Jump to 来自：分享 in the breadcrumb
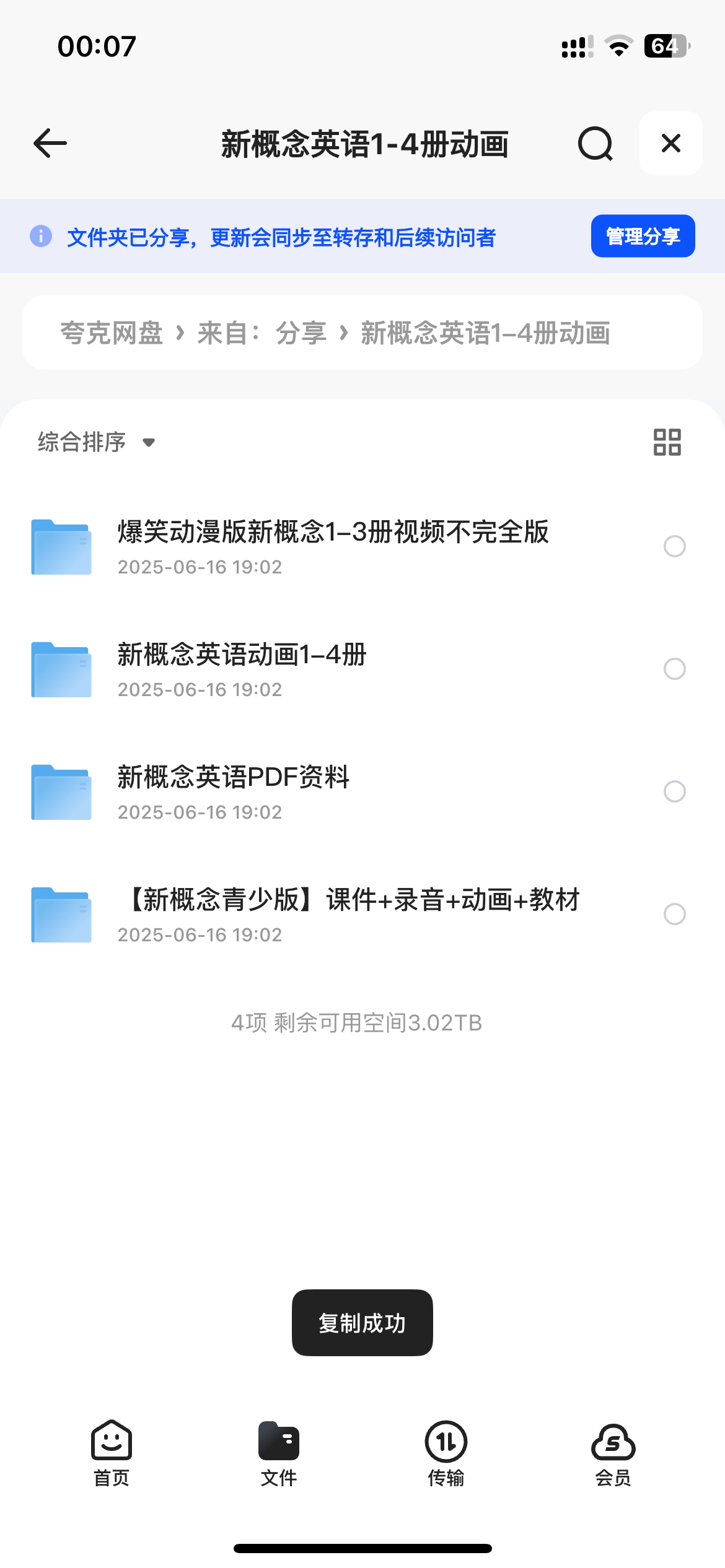The height and width of the screenshot is (1568, 725). [262, 333]
